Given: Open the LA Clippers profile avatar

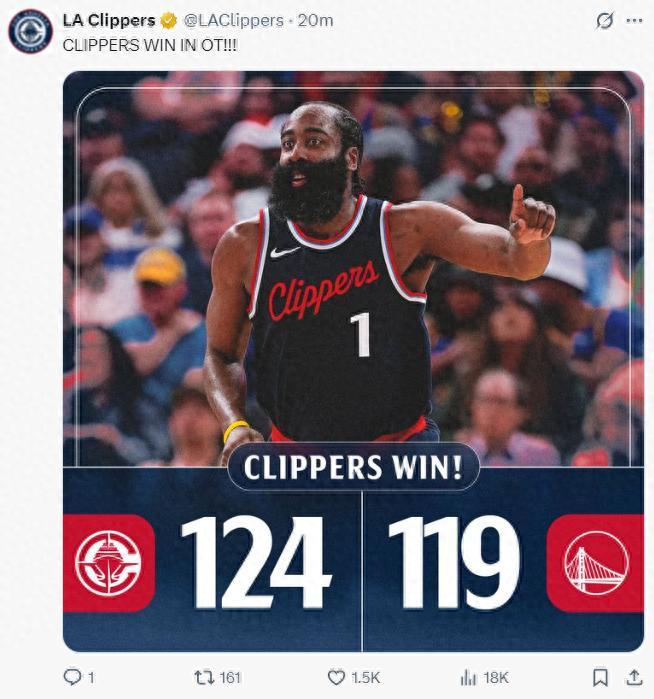Looking at the screenshot, I should click(x=30, y=31).
